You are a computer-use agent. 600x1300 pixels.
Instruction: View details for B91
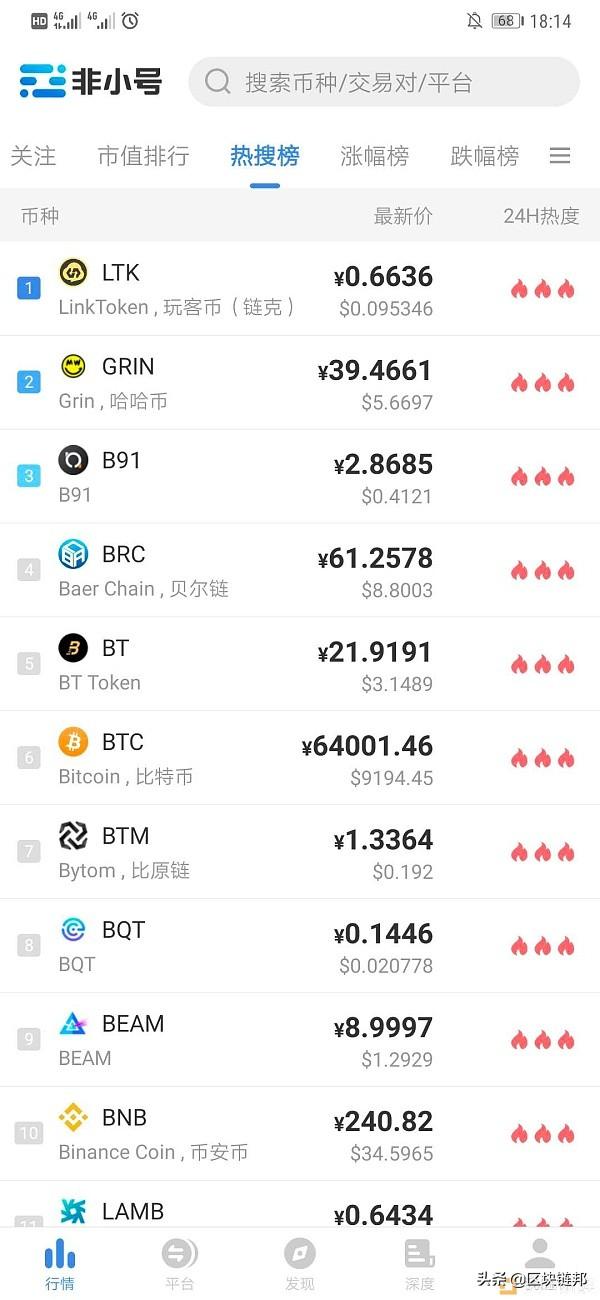pyautogui.click(x=300, y=477)
